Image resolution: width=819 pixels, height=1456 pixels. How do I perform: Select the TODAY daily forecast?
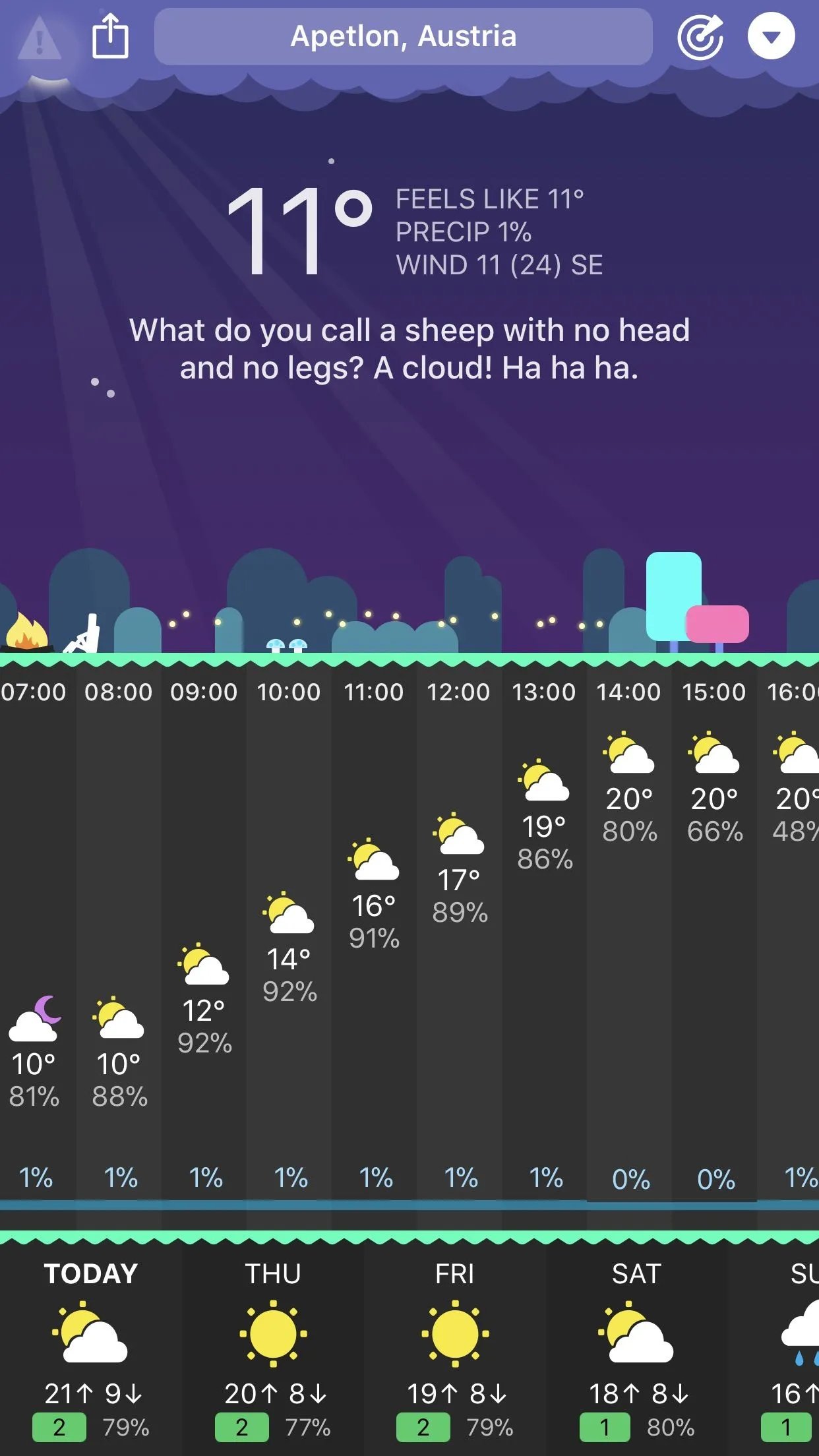[x=90, y=1345]
